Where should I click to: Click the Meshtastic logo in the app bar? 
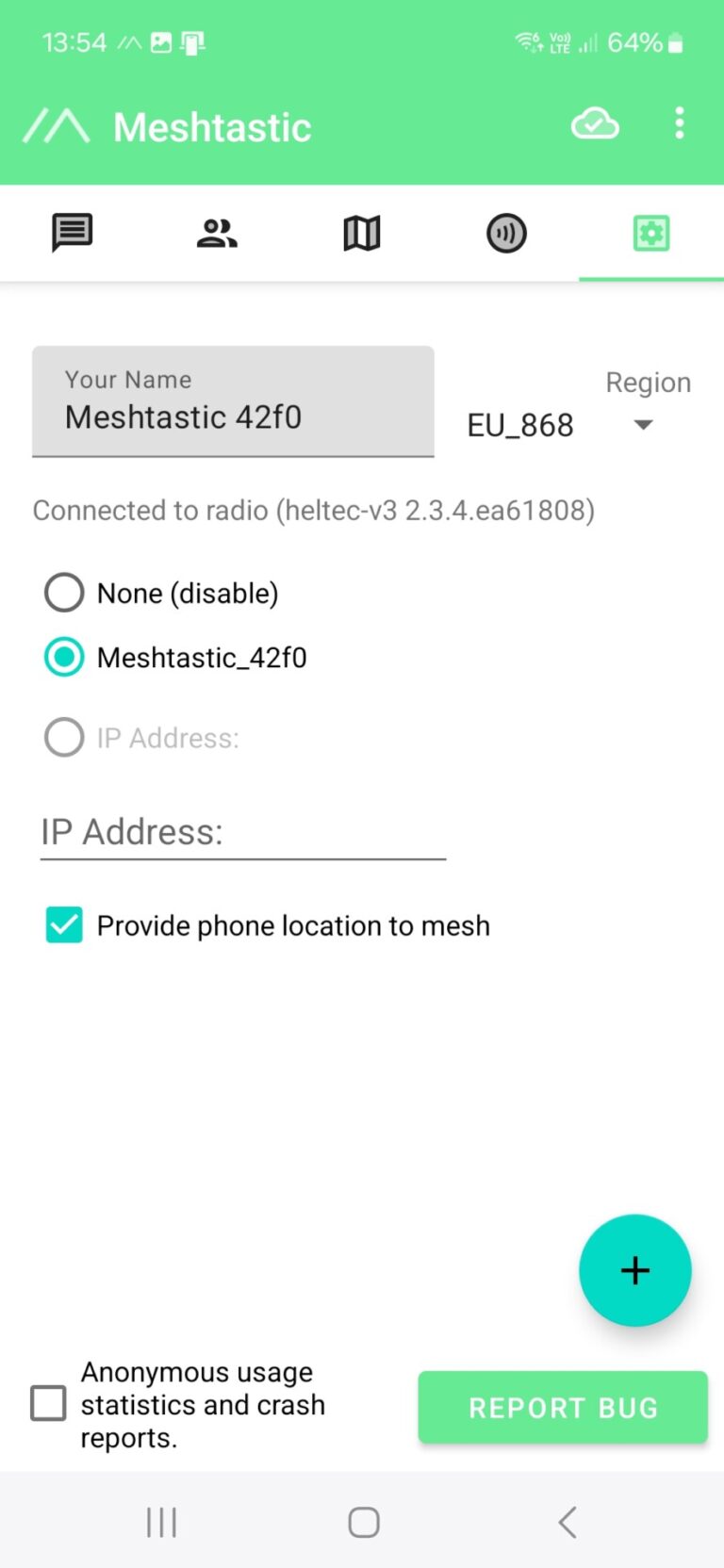click(x=57, y=123)
